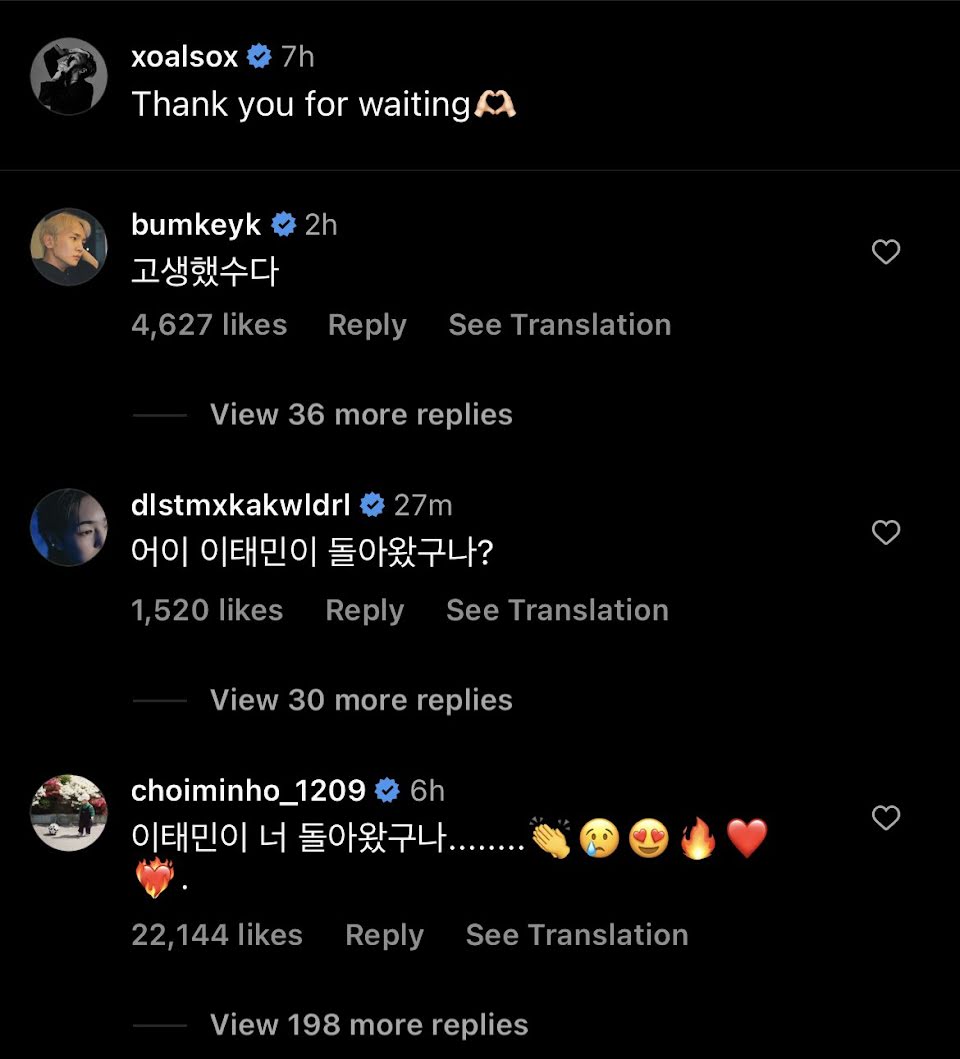Reply to dlstmxkakwldrl's comment
Image resolution: width=960 pixels, height=1059 pixels.
point(364,610)
